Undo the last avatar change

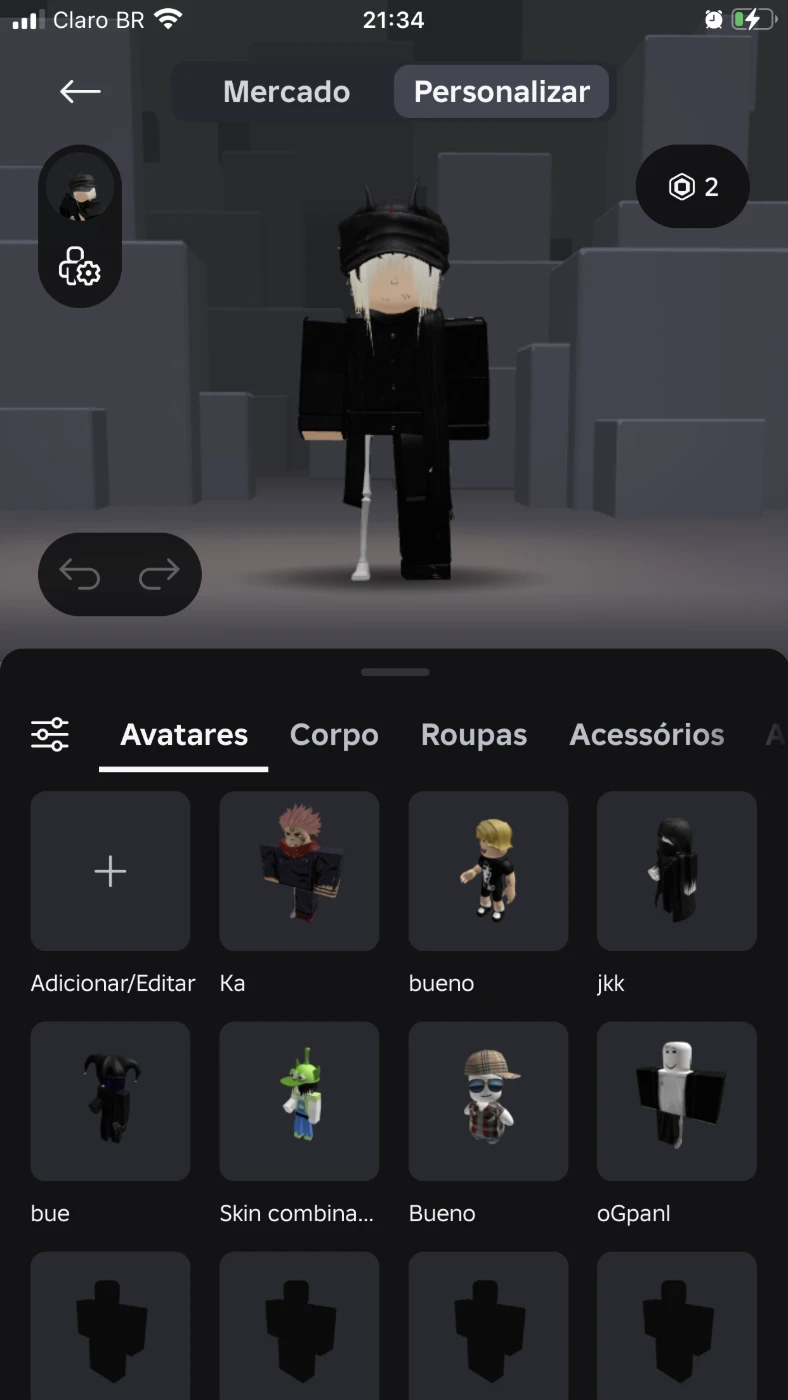point(80,574)
